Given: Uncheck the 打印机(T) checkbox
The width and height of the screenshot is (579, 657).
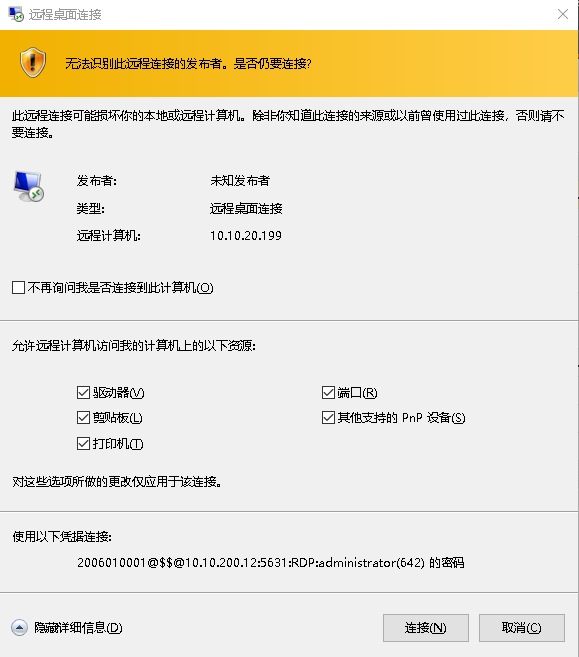Looking at the screenshot, I should click(x=83, y=443).
